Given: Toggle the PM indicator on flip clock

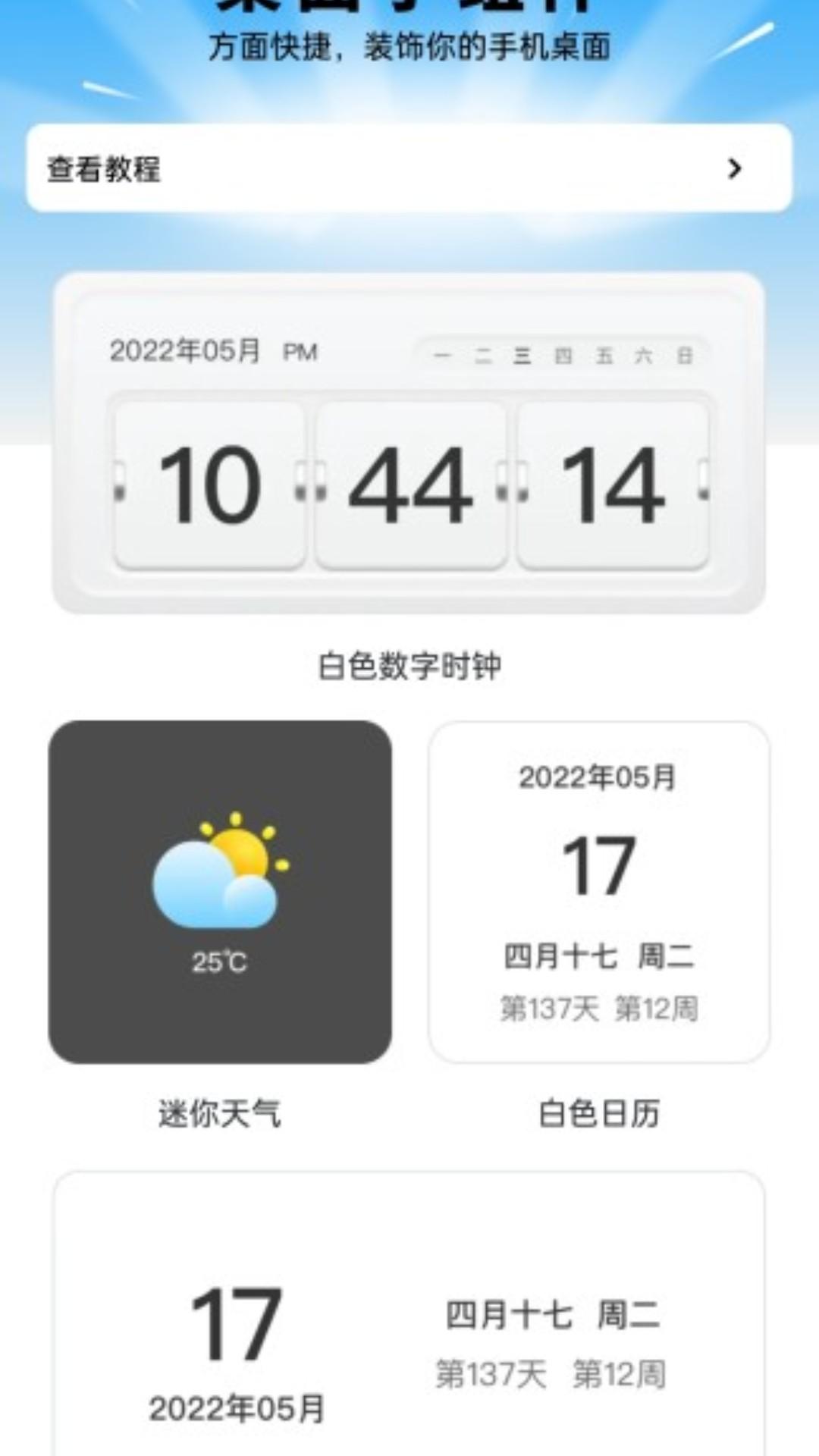Looking at the screenshot, I should click(298, 350).
